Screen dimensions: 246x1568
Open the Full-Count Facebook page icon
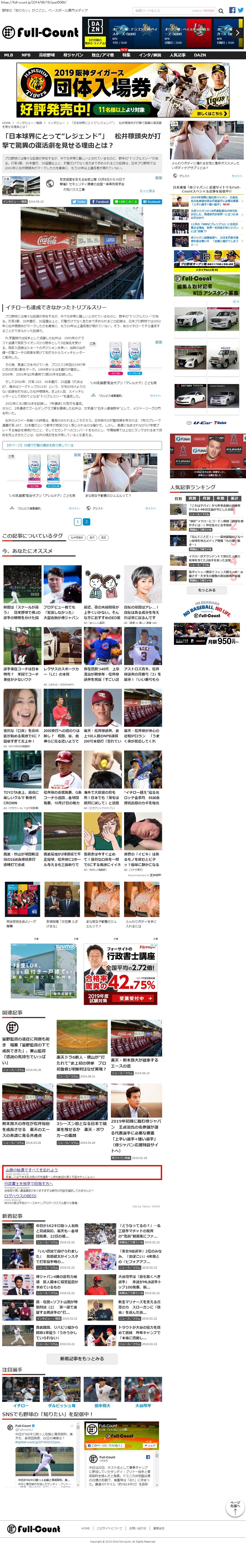coord(232,10)
